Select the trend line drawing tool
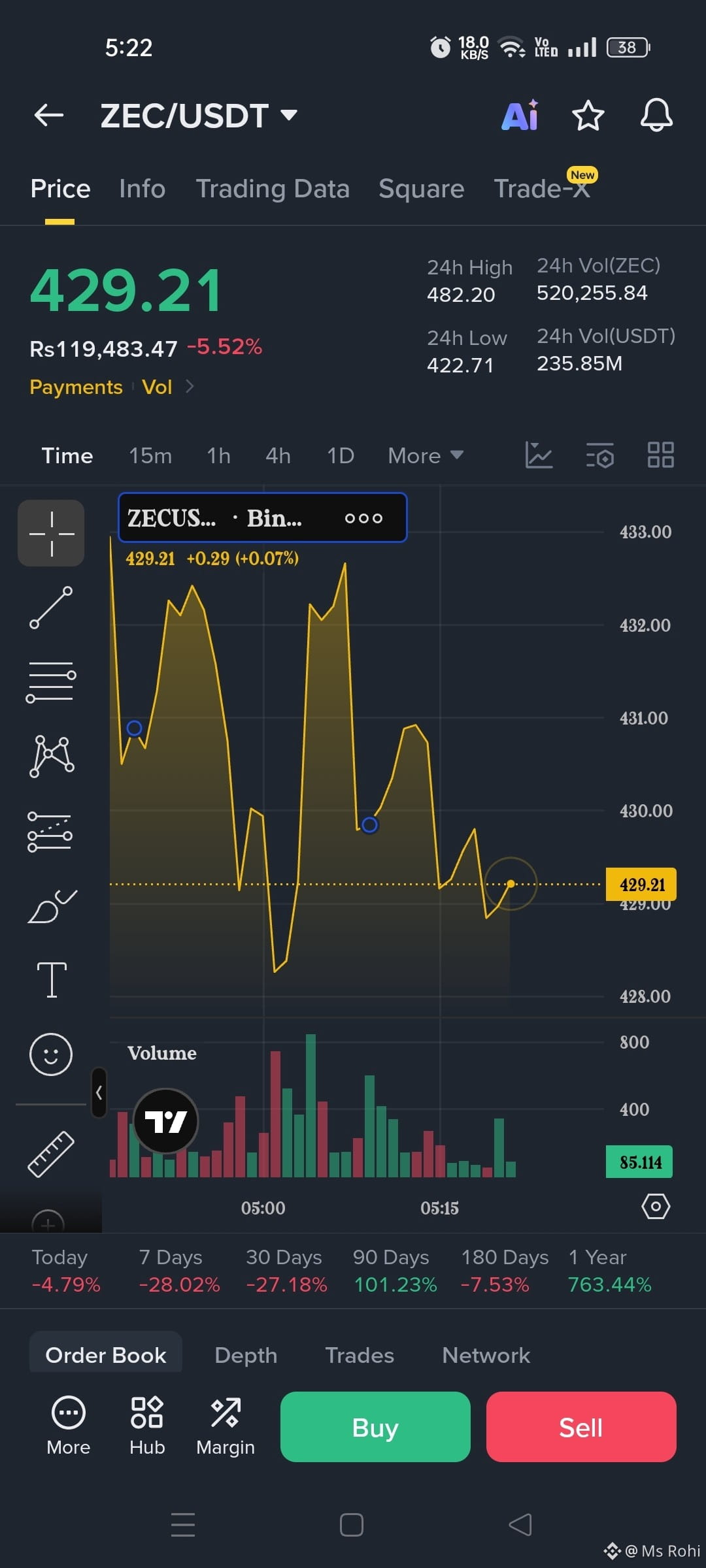 (x=51, y=608)
